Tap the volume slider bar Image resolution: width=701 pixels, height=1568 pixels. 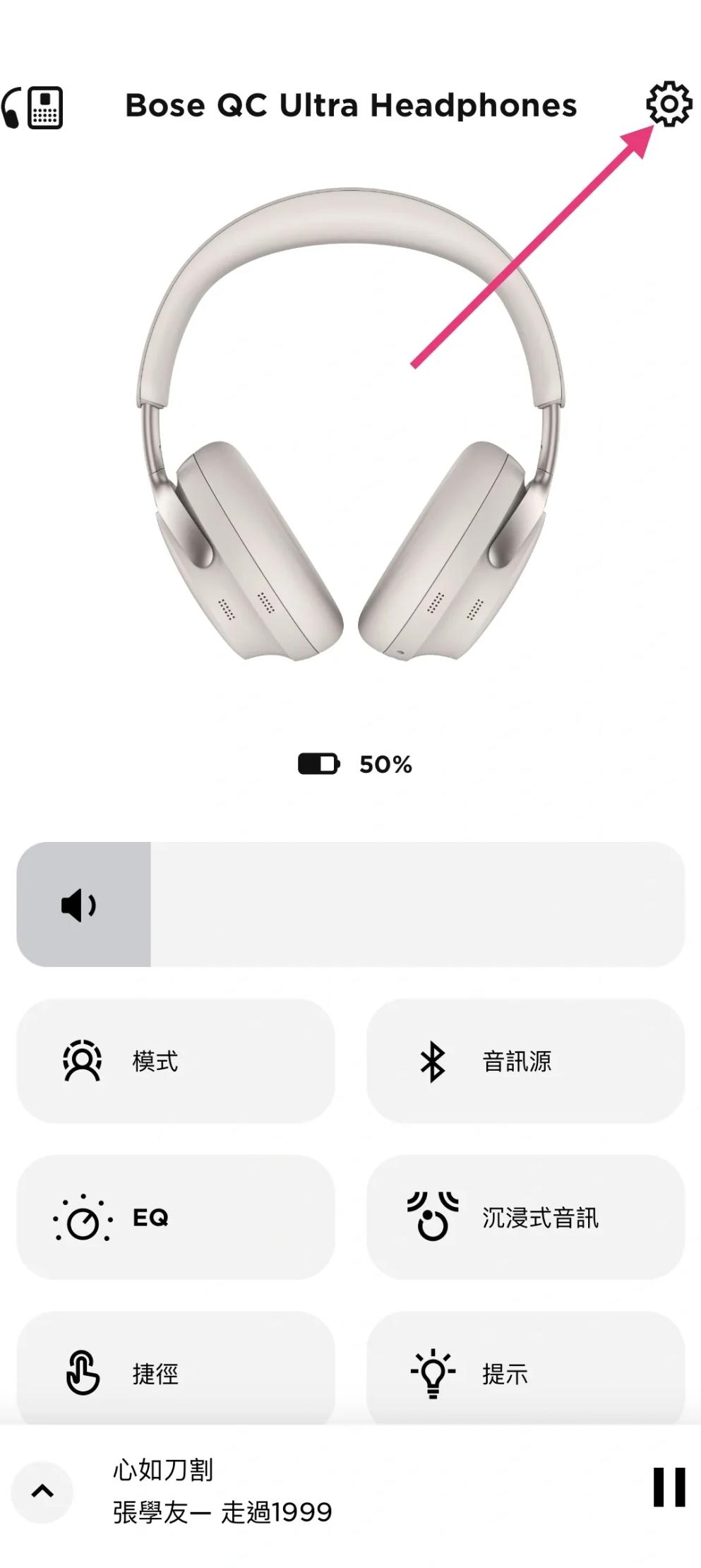(x=350, y=904)
